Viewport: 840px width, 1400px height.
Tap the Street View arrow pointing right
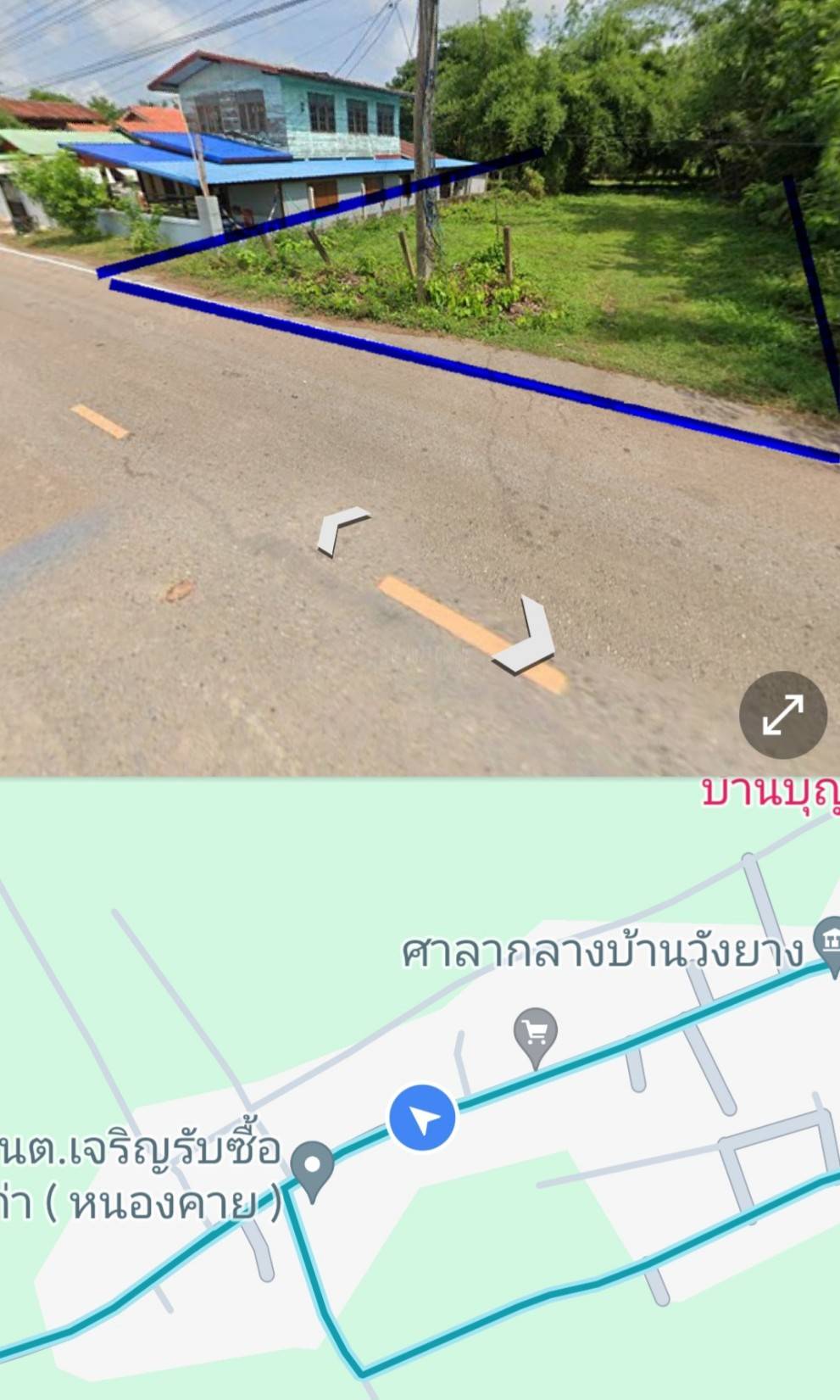(x=527, y=636)
